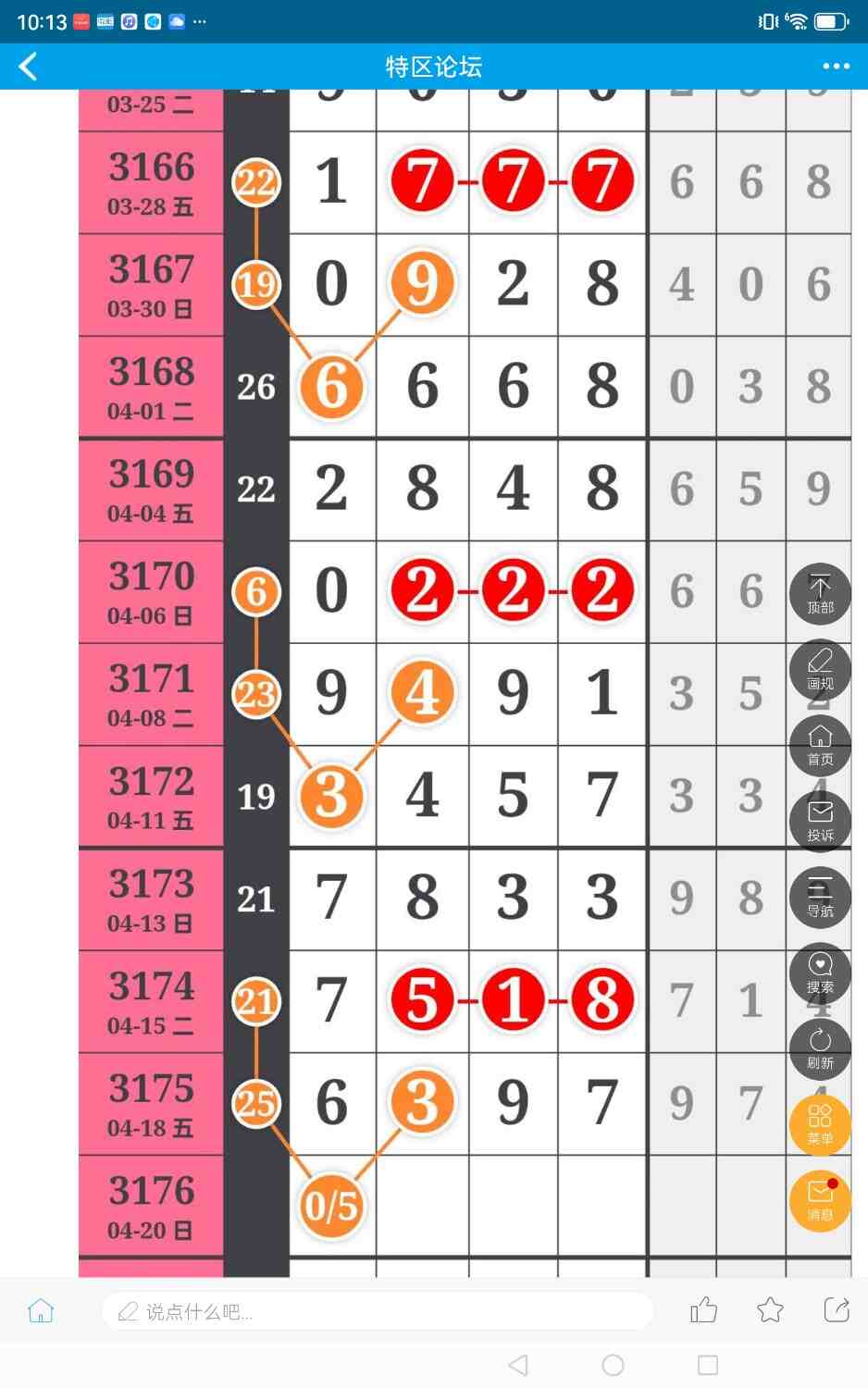Like this post with the thumbs-up
The width and height of the screenshot is (868, 1388).
click(703, 1310)
